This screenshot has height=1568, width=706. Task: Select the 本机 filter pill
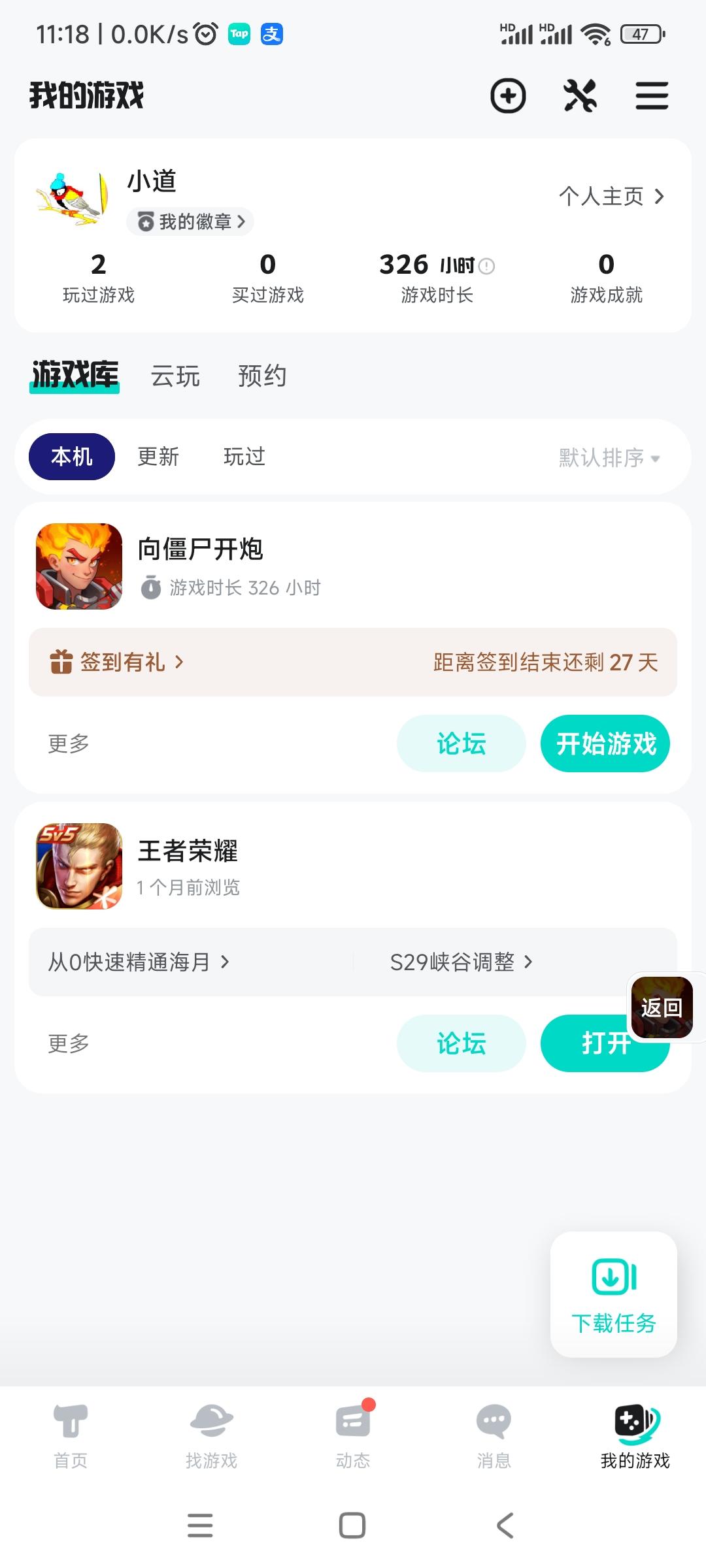[x=71, y=457]
